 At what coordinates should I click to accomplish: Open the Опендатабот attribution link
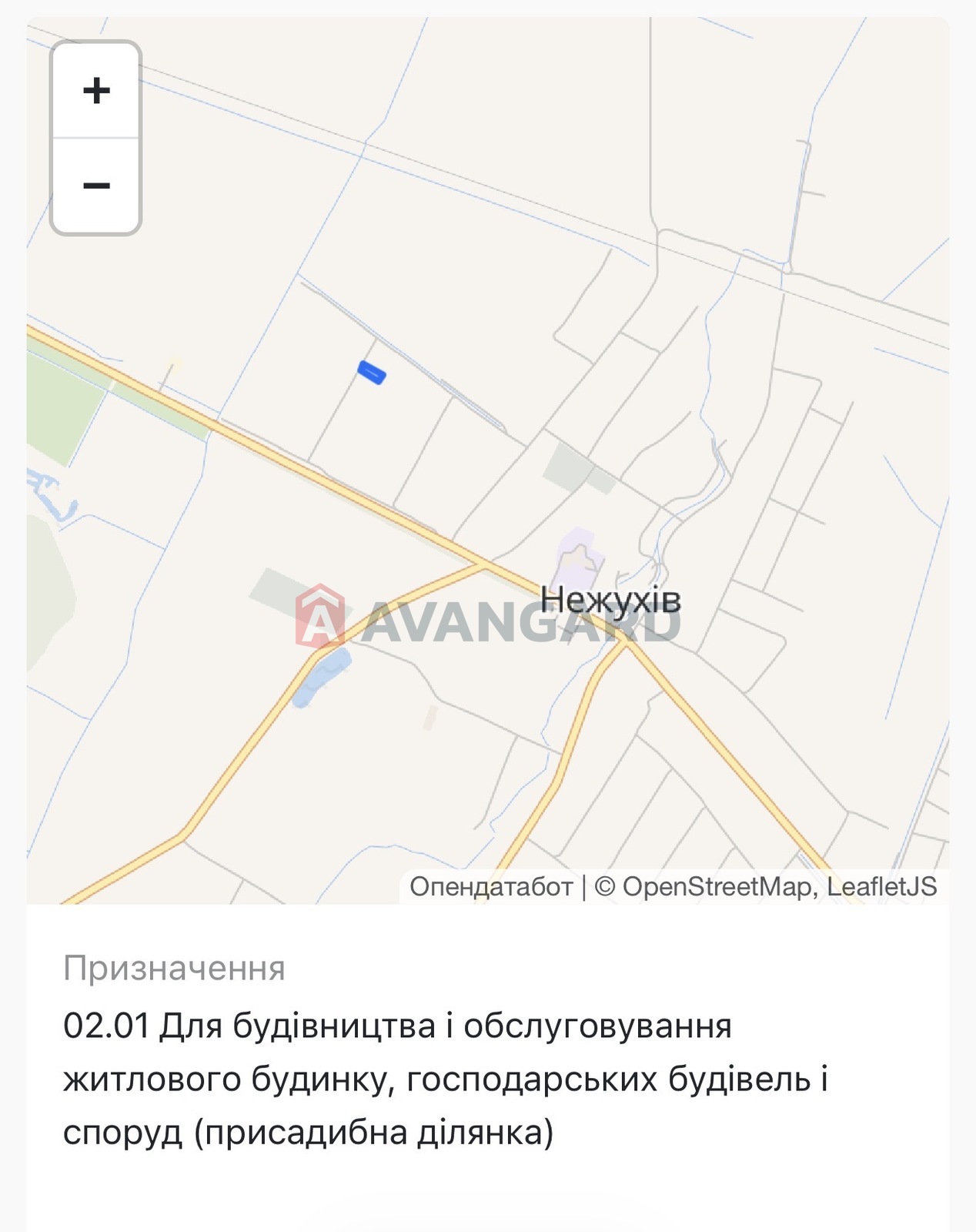491,886
